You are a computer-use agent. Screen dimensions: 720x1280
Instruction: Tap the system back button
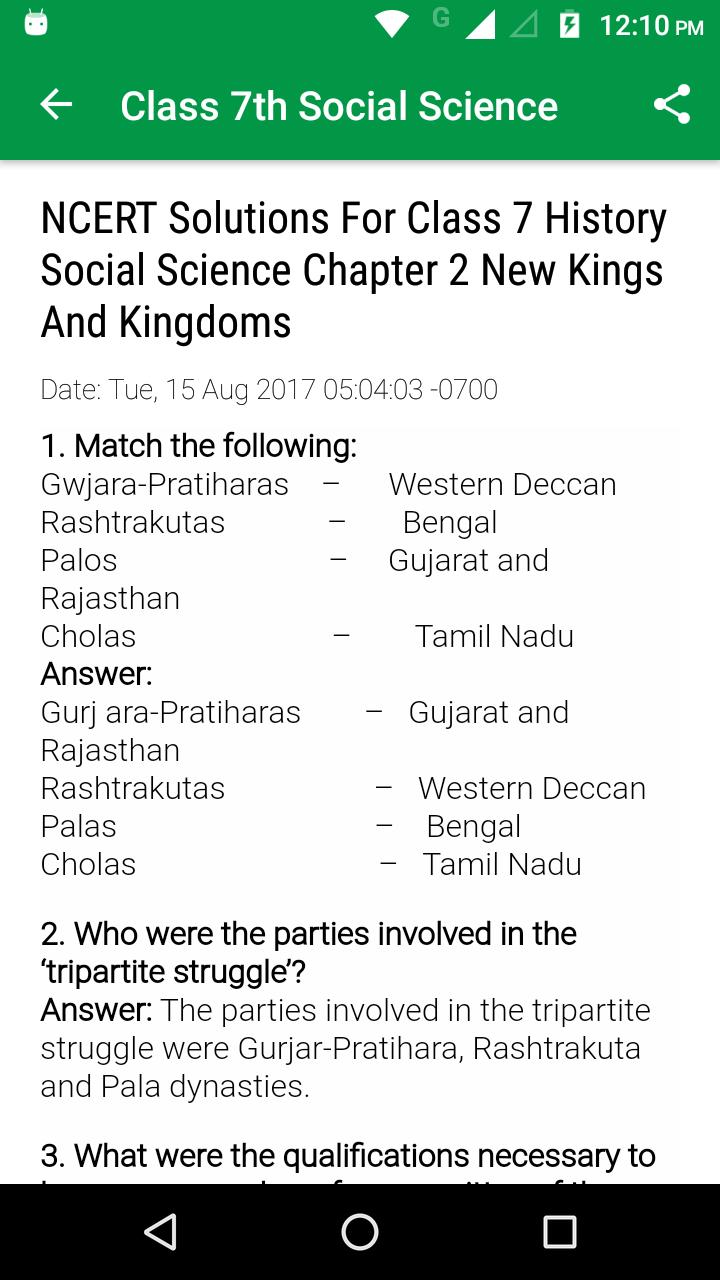160,1232
